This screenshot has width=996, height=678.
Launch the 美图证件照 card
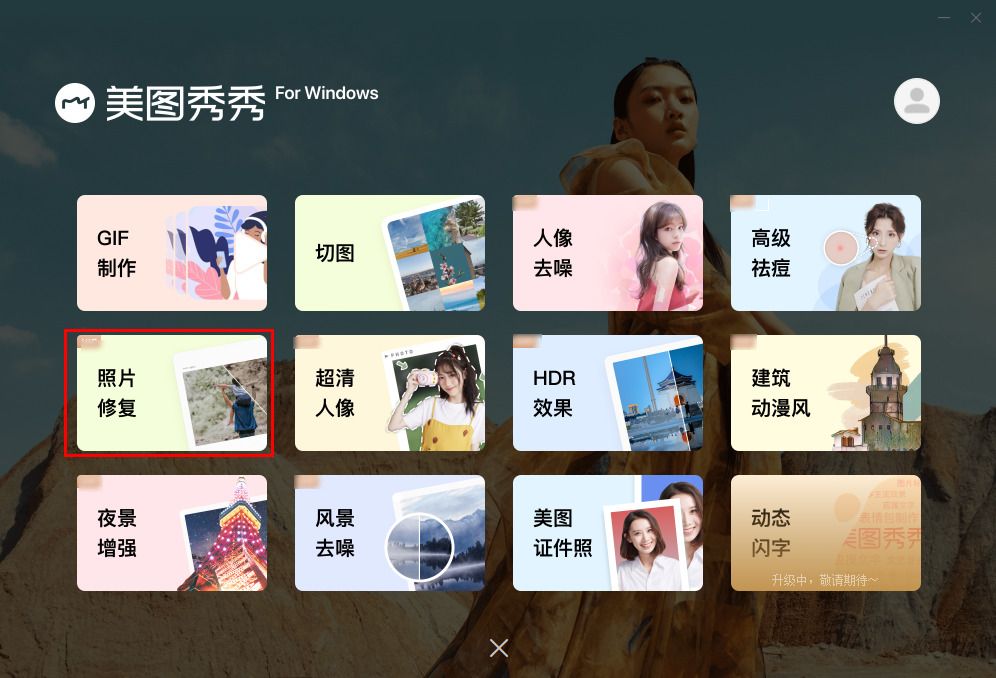[x=607, y=533]
